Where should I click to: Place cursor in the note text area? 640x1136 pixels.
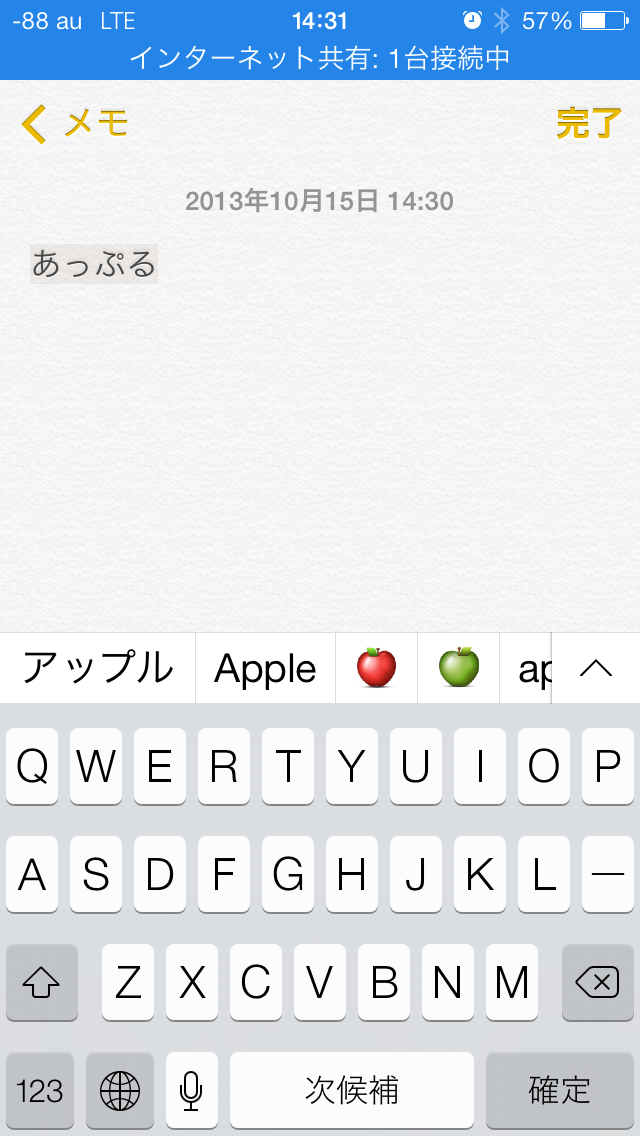(320, 435)
